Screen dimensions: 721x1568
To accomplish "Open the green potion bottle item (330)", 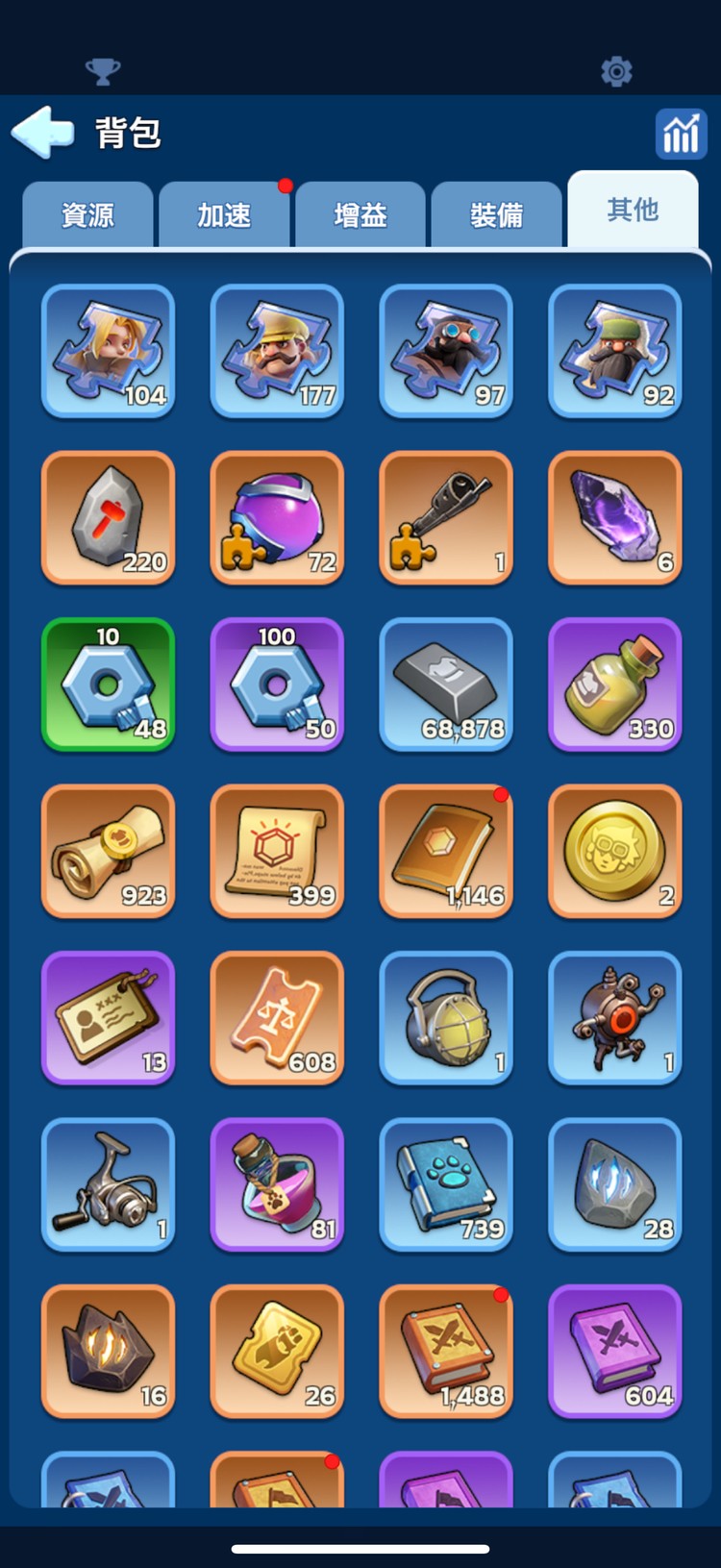I will (615, 684).
